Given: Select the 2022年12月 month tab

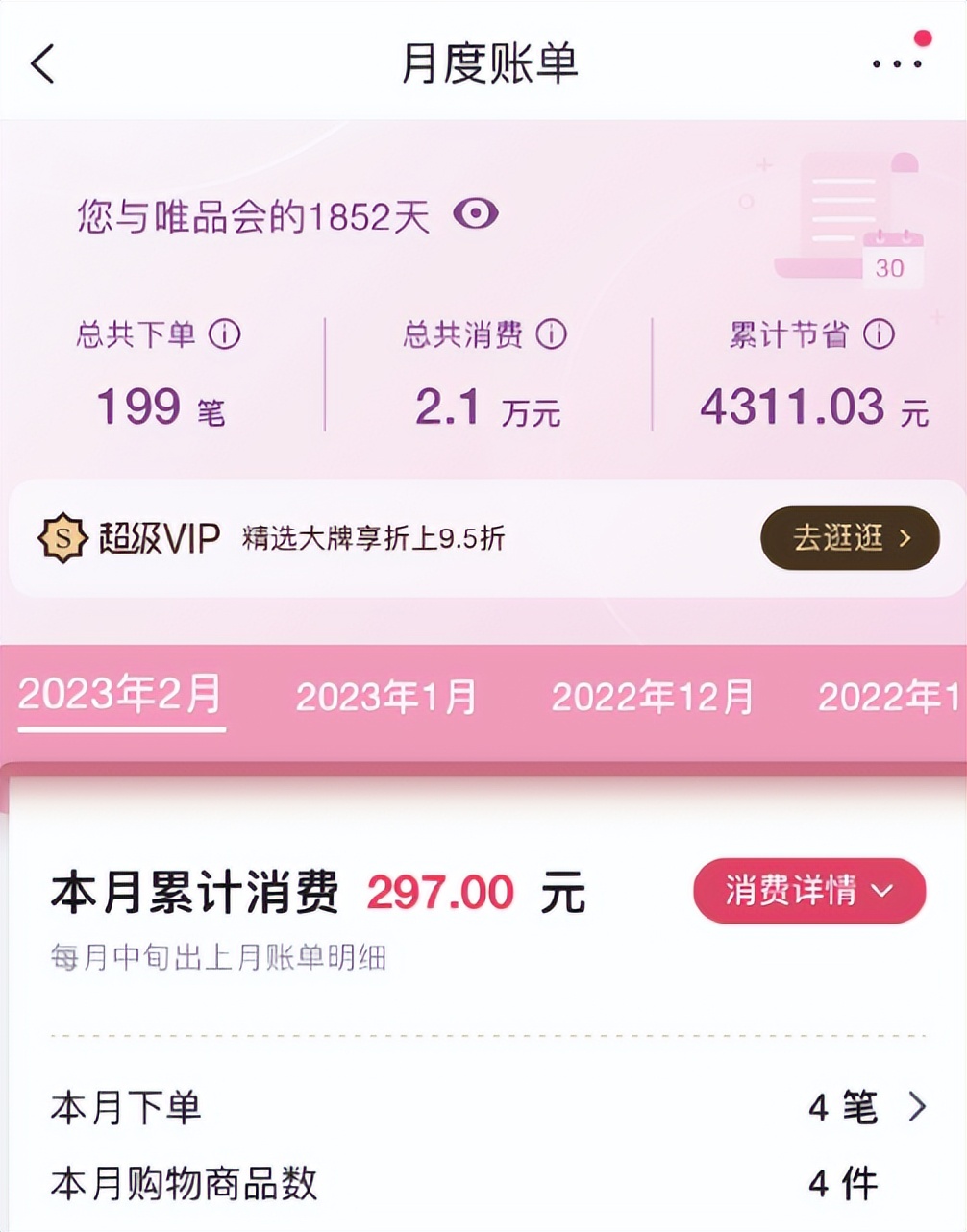Looking at the screenshot, I should point(651,697).
